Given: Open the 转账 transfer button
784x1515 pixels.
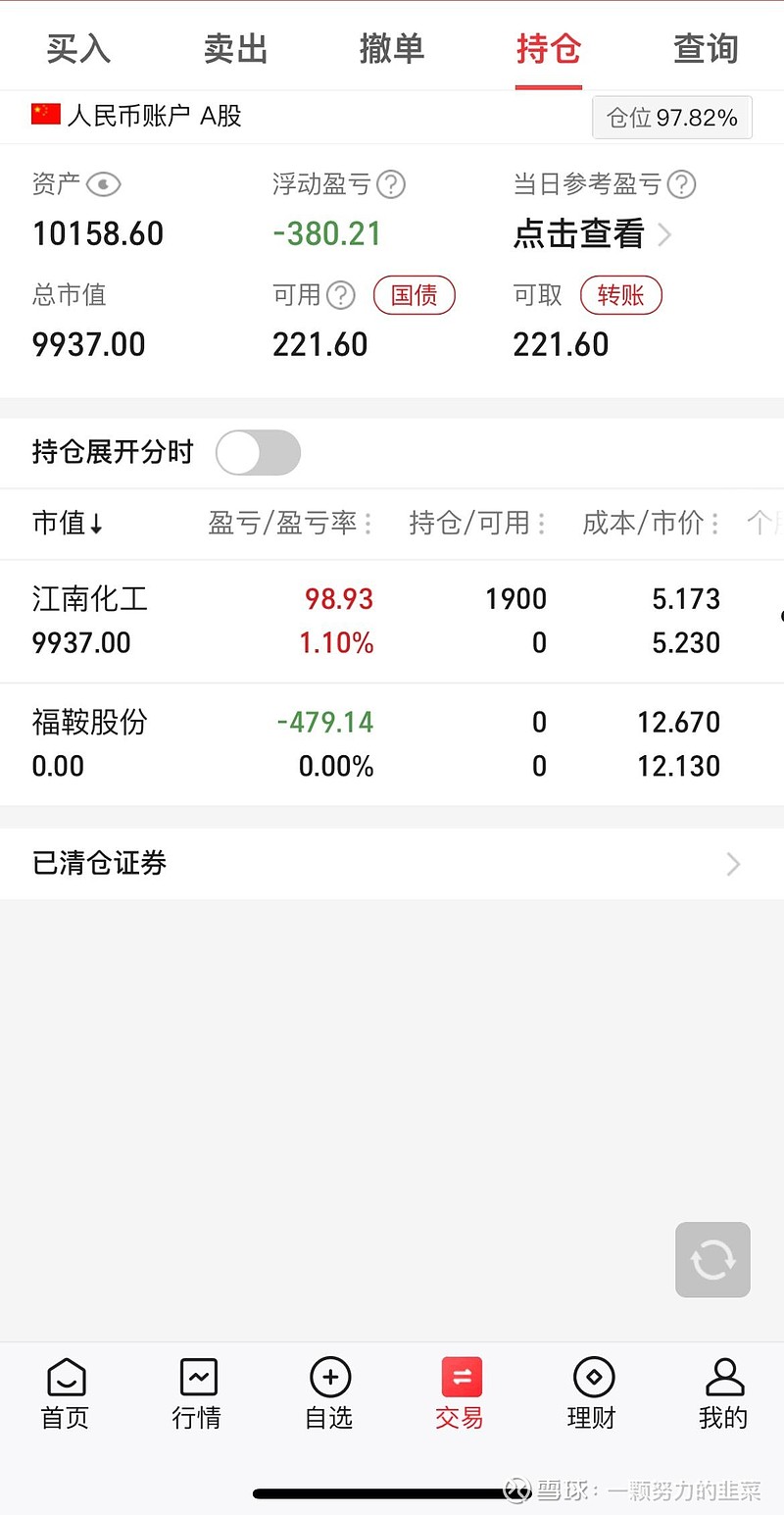Looking at the screenshot, I should click(x=621, y=295).
